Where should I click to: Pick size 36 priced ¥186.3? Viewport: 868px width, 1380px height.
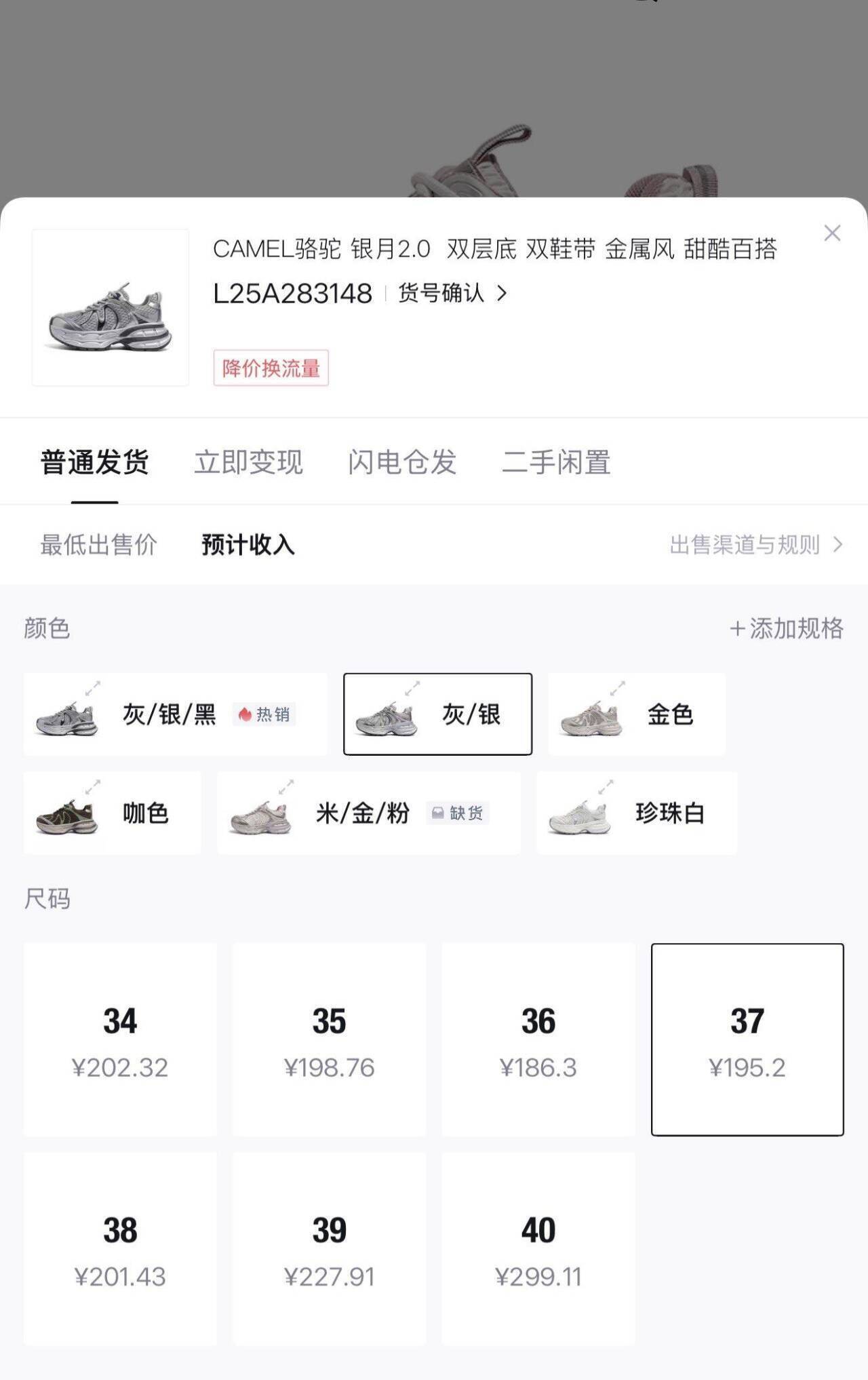coord(538,1039)
